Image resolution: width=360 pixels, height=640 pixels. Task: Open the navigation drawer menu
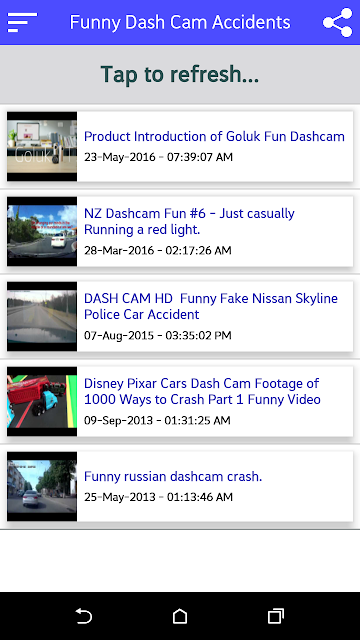pyautogui.click(x=22, y=22)
